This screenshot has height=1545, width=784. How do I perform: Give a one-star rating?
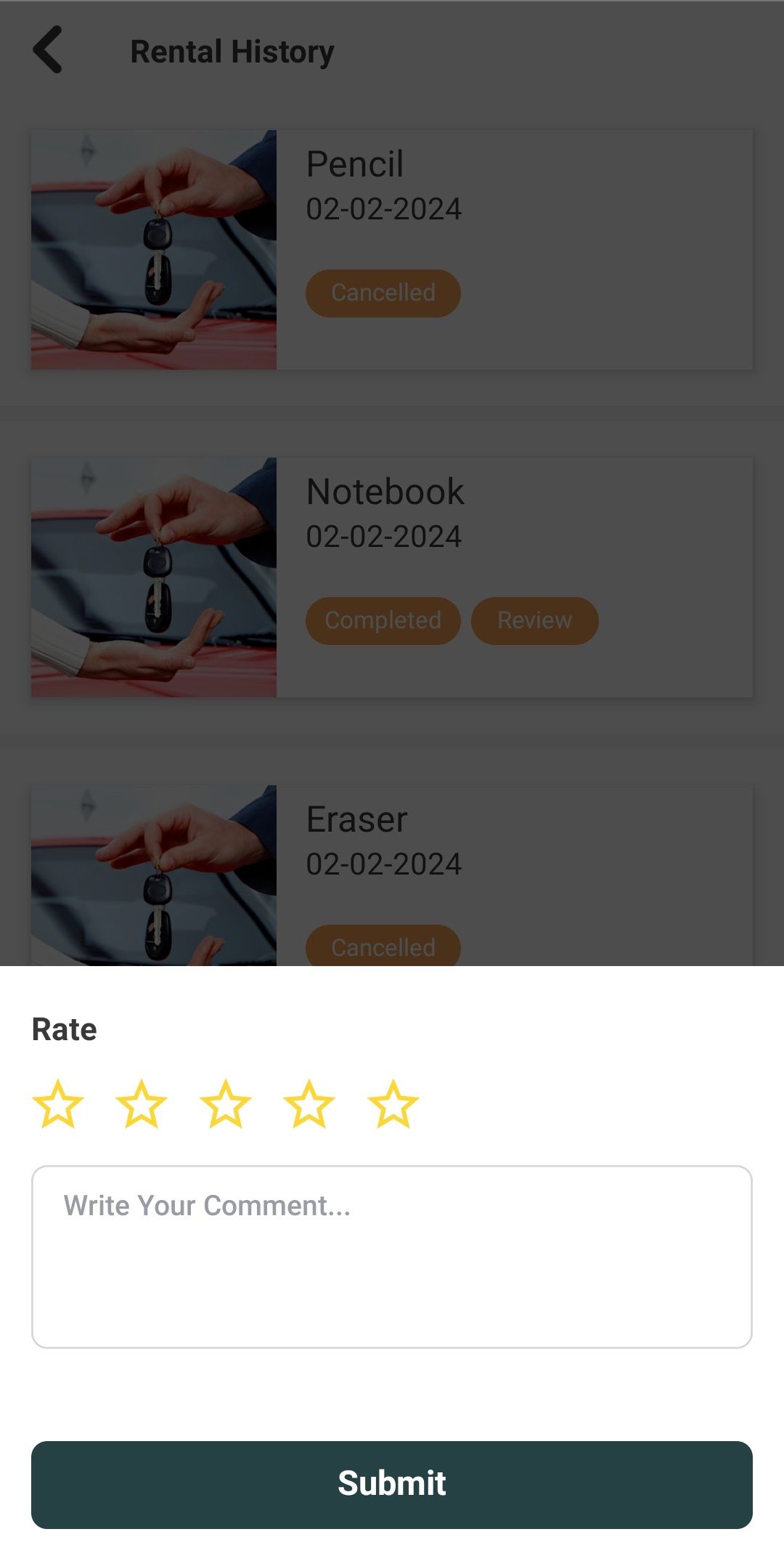click(58, 1104)
